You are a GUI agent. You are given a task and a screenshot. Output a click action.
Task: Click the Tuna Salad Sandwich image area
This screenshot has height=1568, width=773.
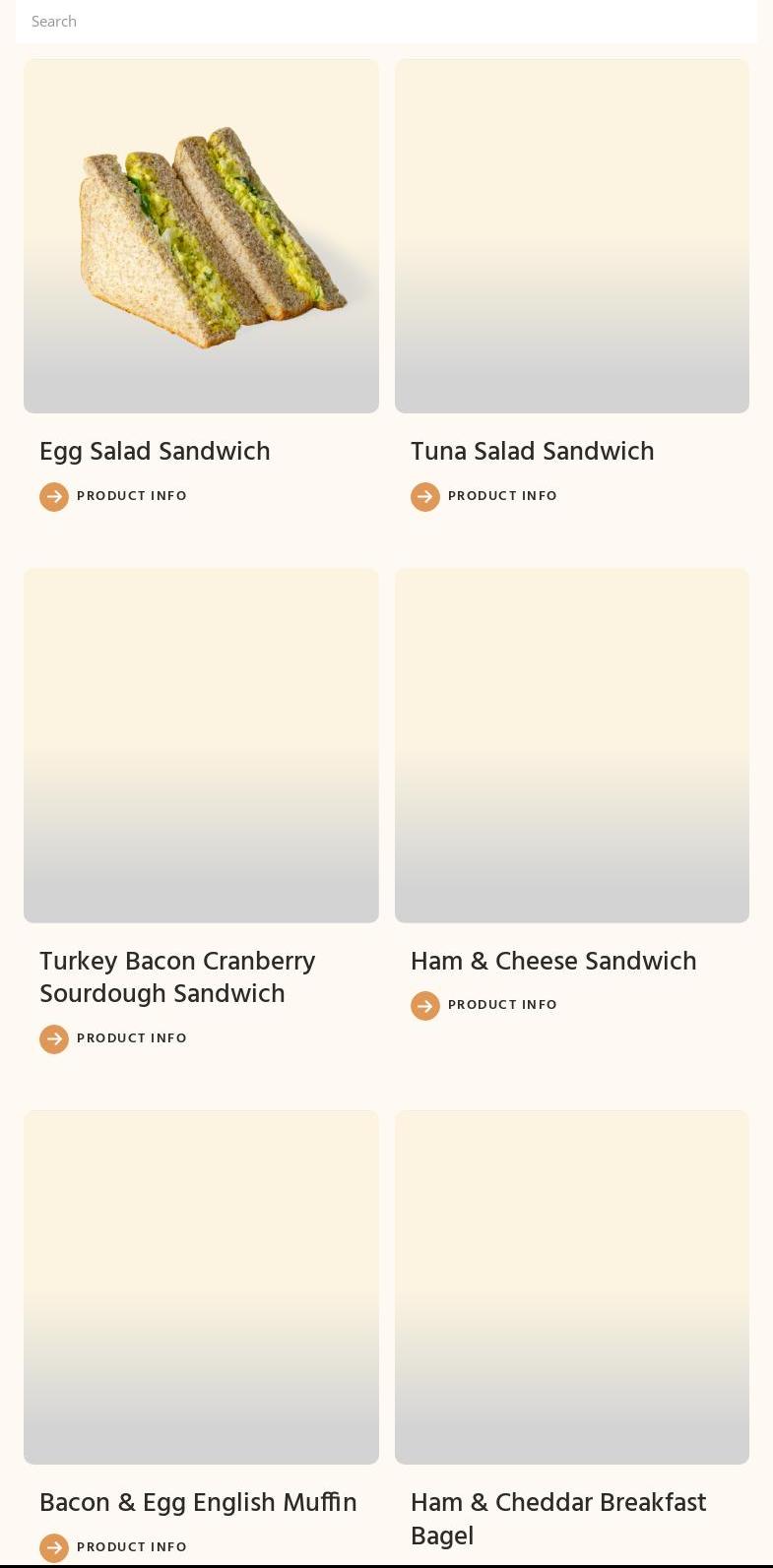pyautogui.click(x=571, y=235)
